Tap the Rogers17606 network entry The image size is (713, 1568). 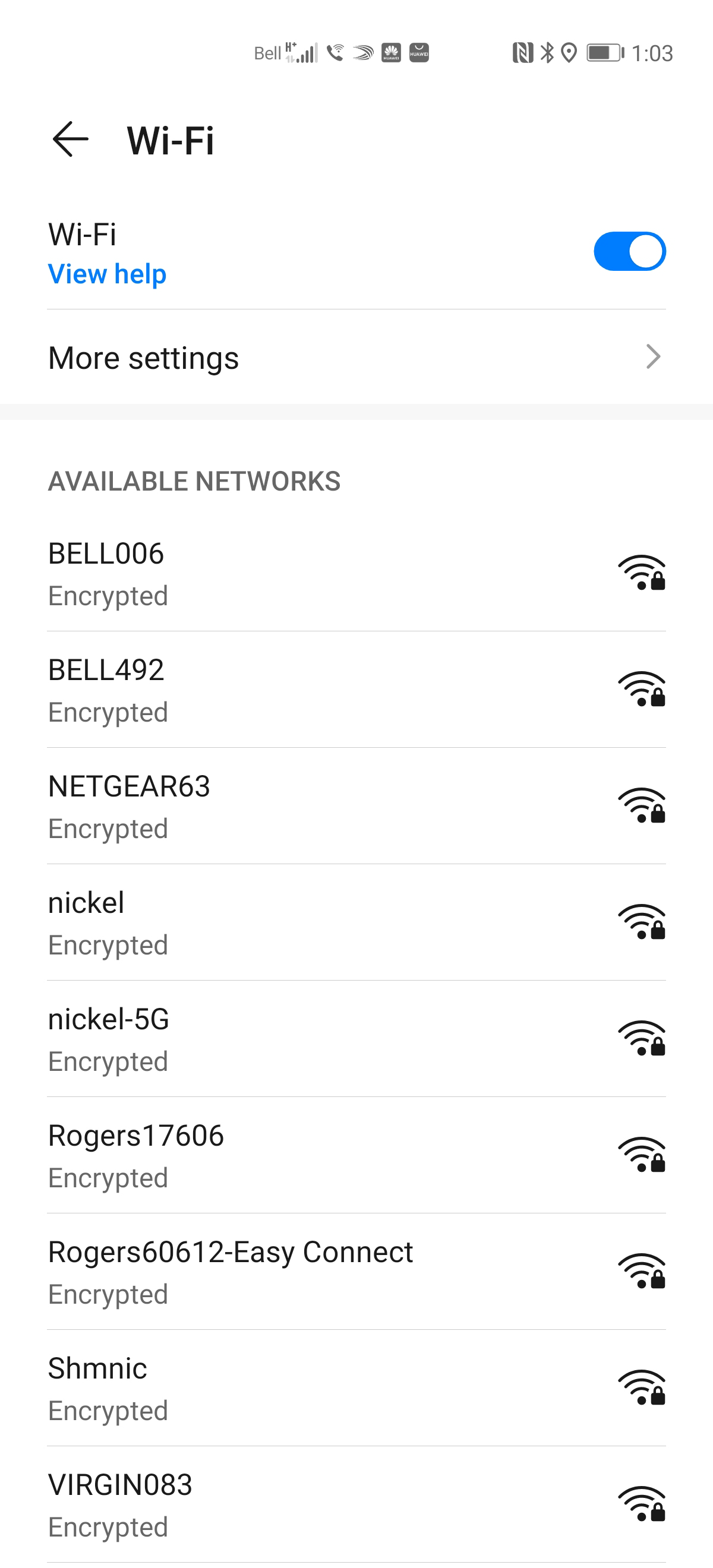coord(244,1155)
